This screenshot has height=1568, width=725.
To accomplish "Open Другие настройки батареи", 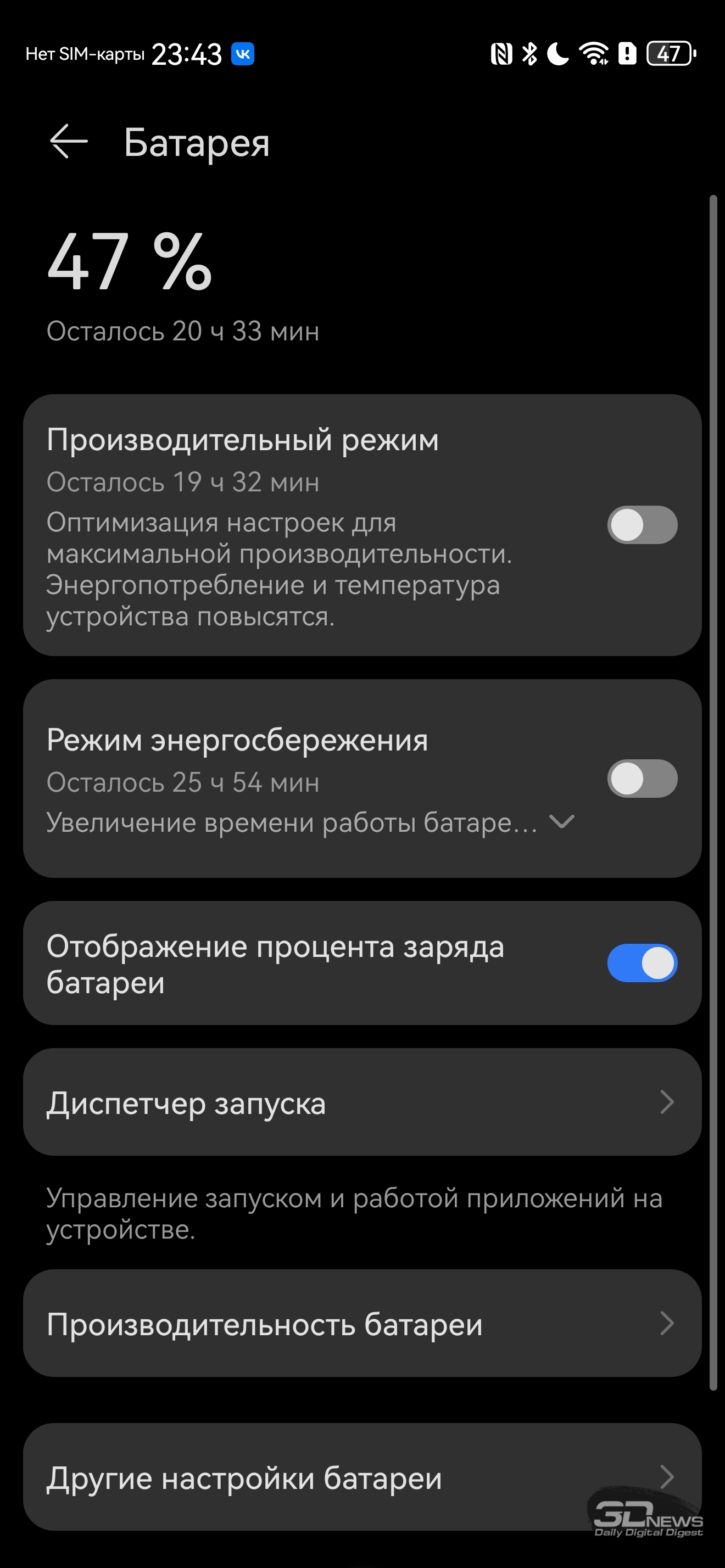I will 362,1477.
